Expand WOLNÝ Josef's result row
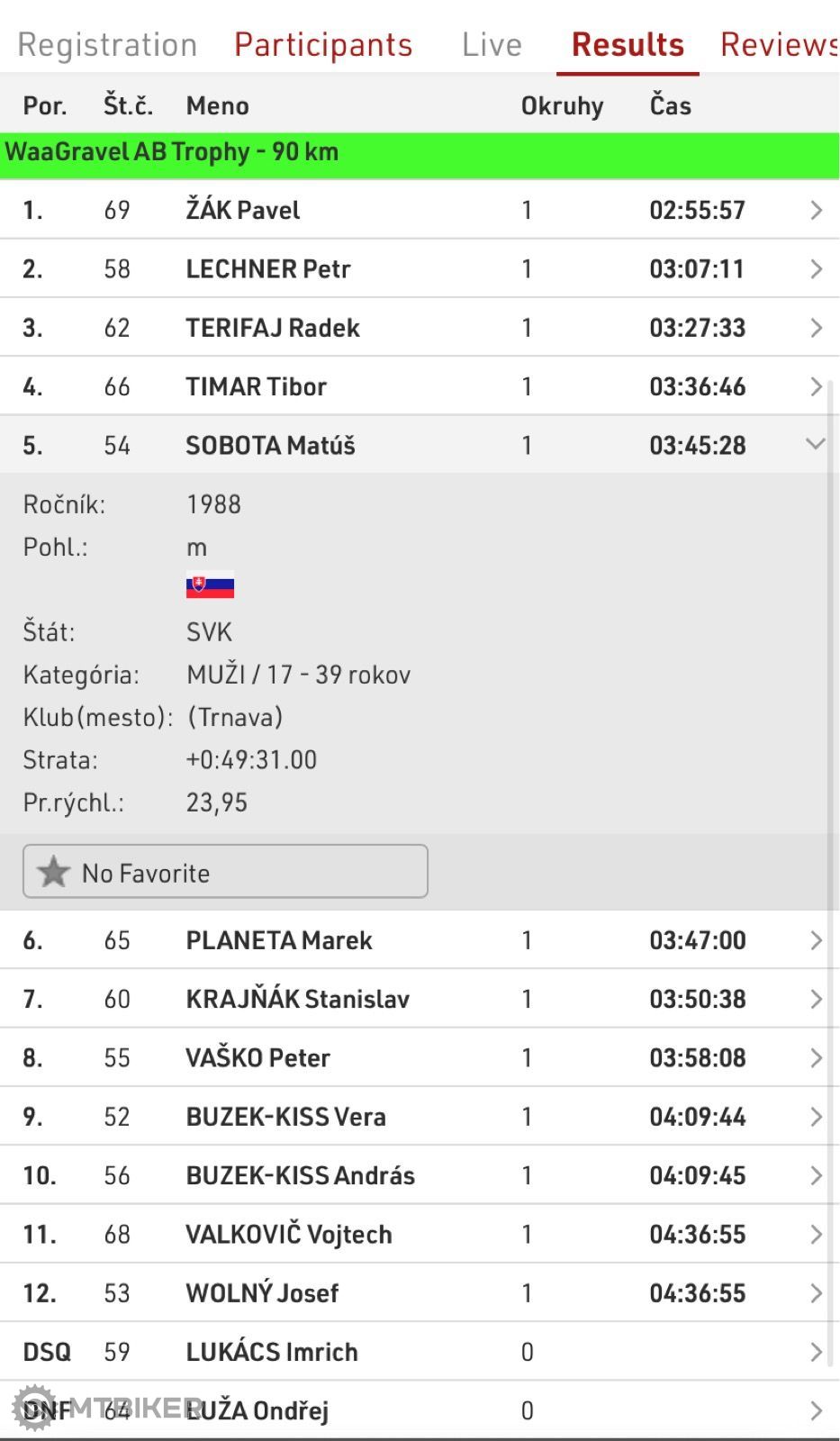The image size is (840, 1441). [x=420, y=1293]
